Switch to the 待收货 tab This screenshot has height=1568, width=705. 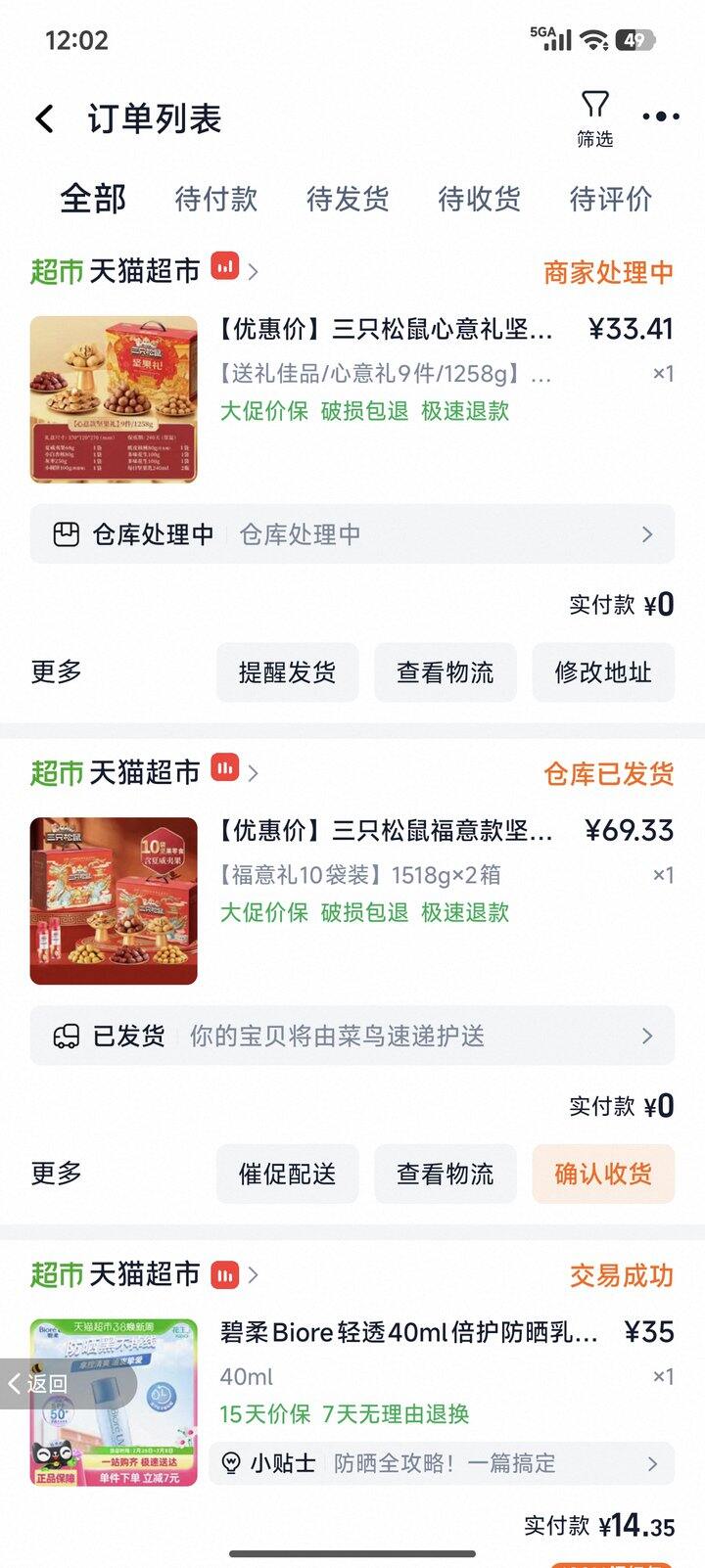[479, 199]
